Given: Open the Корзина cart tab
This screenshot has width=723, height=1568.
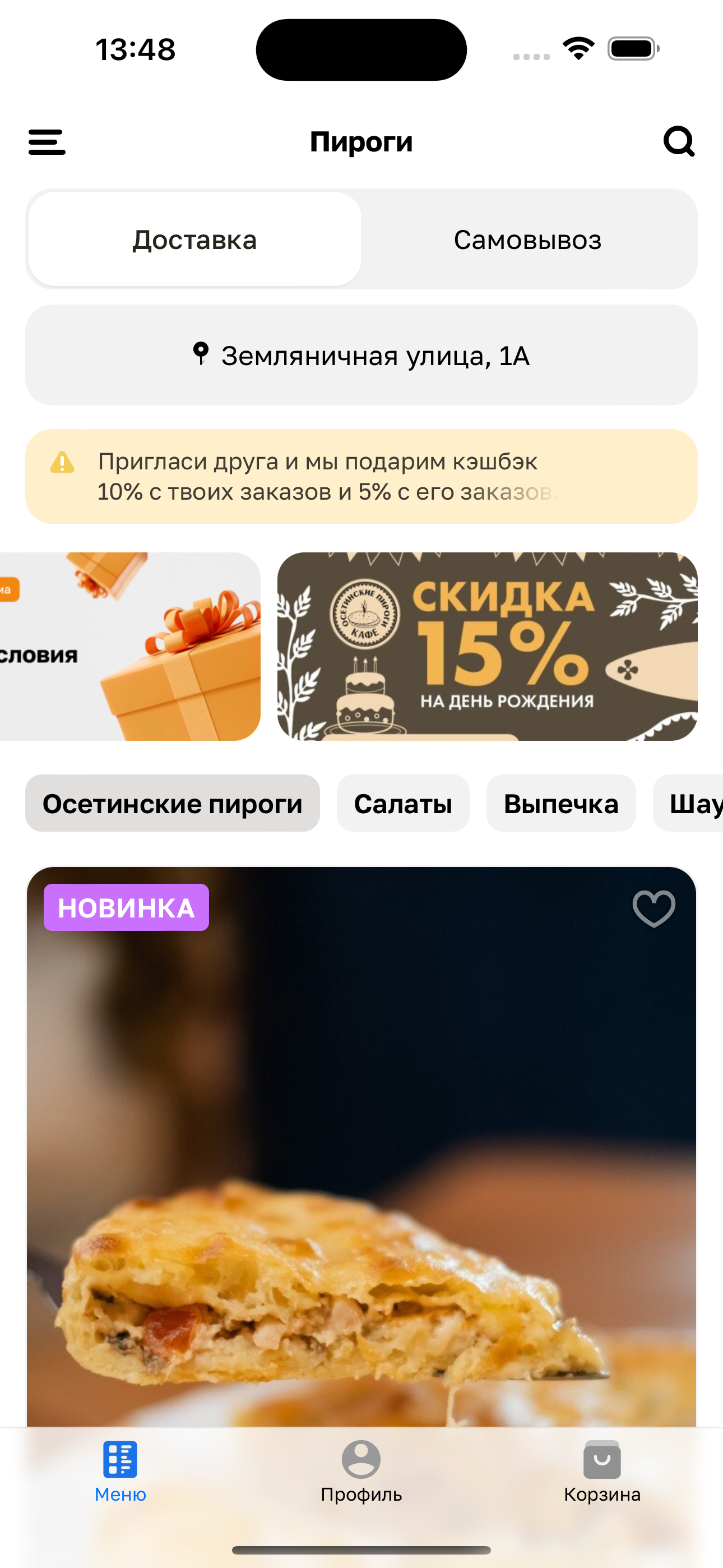Looking at the screenshot, I should tap(602, 1470).
